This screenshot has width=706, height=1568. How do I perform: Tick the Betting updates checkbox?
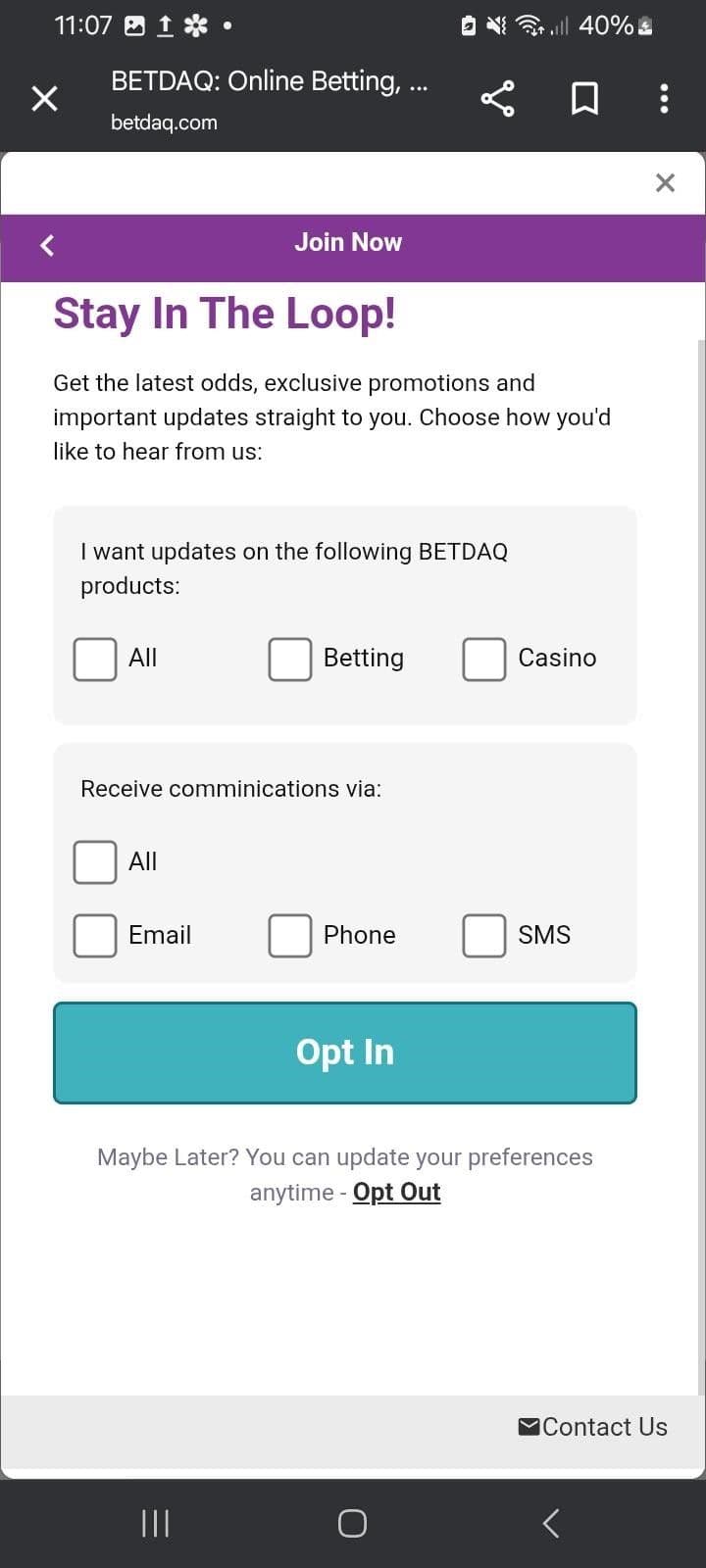click(290, 660)
